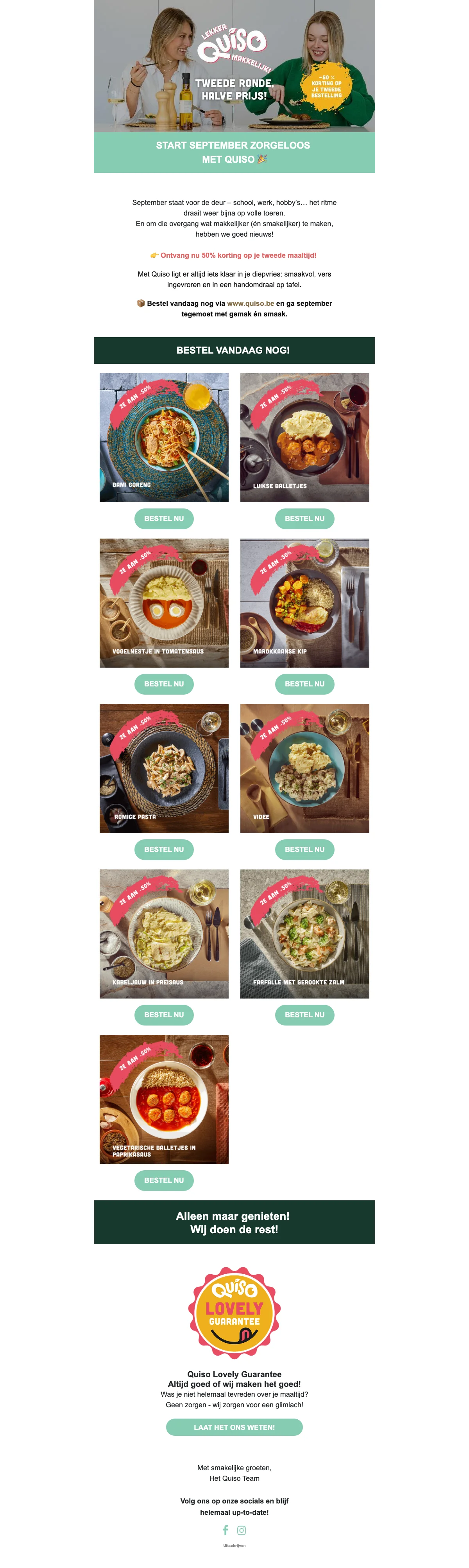Tap Bestel Nu under Kabeljauw in Preisaus

(164, 1015)
